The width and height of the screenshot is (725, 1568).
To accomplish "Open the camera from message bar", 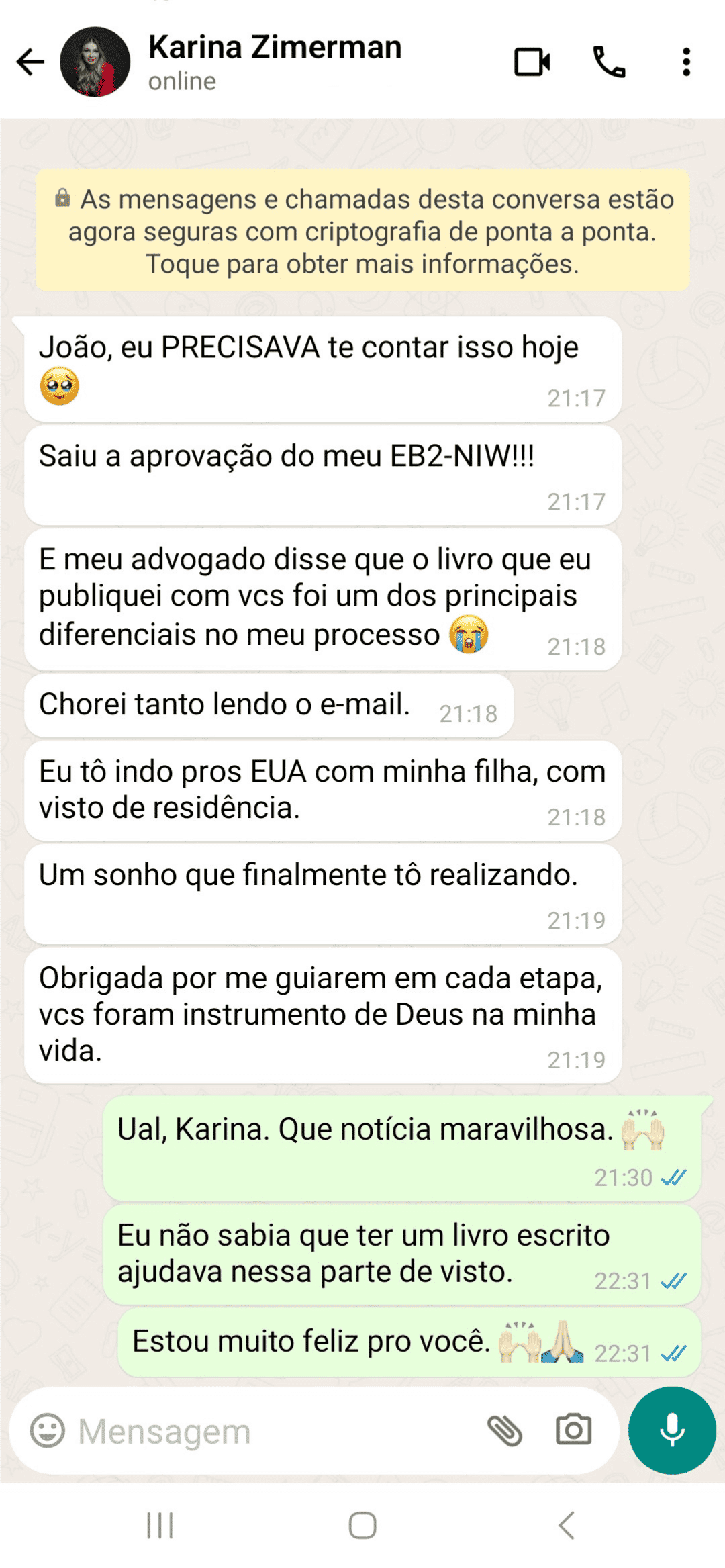I will point(573,1430).
